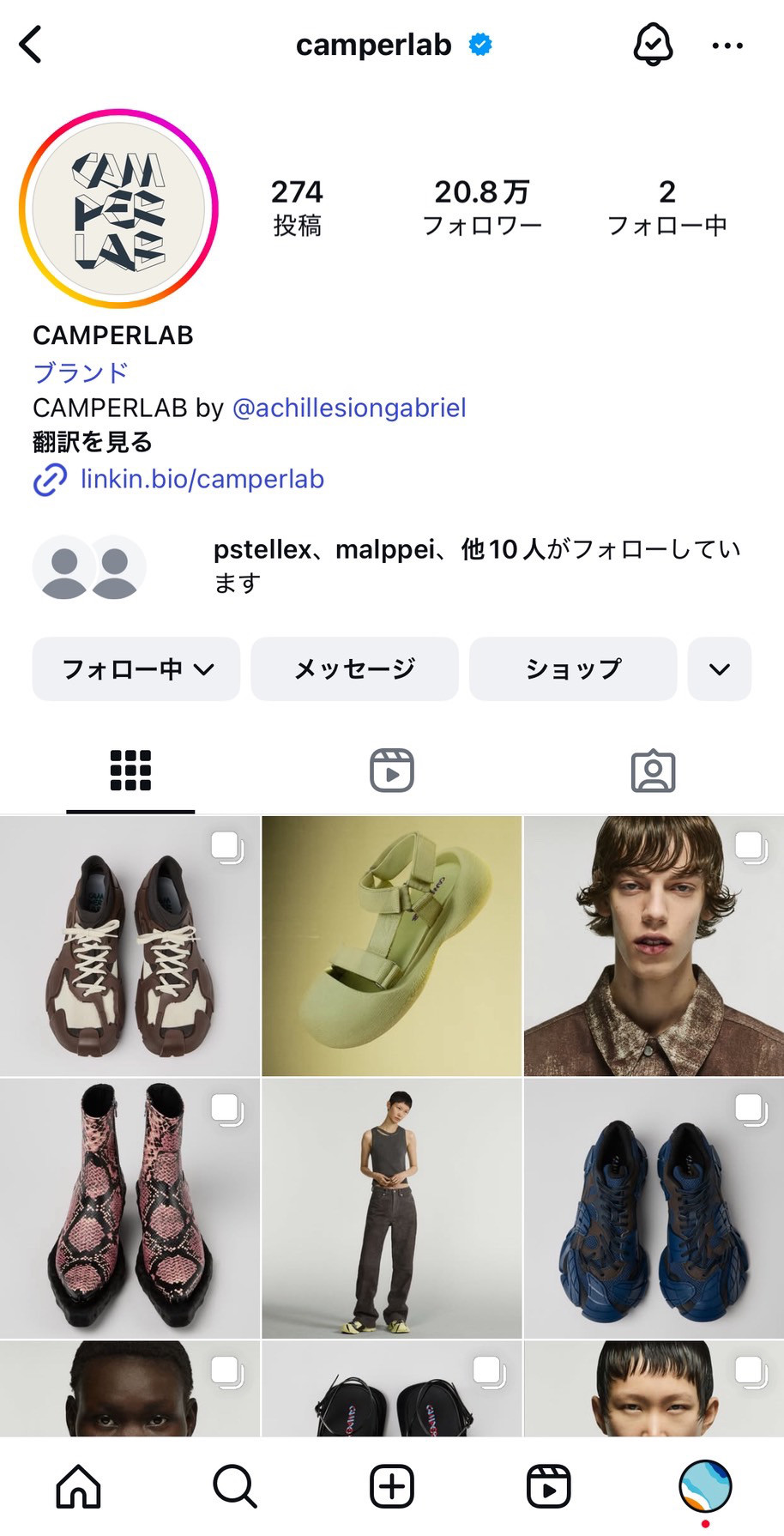Screen dimensions: 784x1536
Task: Expand the フォロー中 following options
Action: pyautogui.click(x=136, y=669)
